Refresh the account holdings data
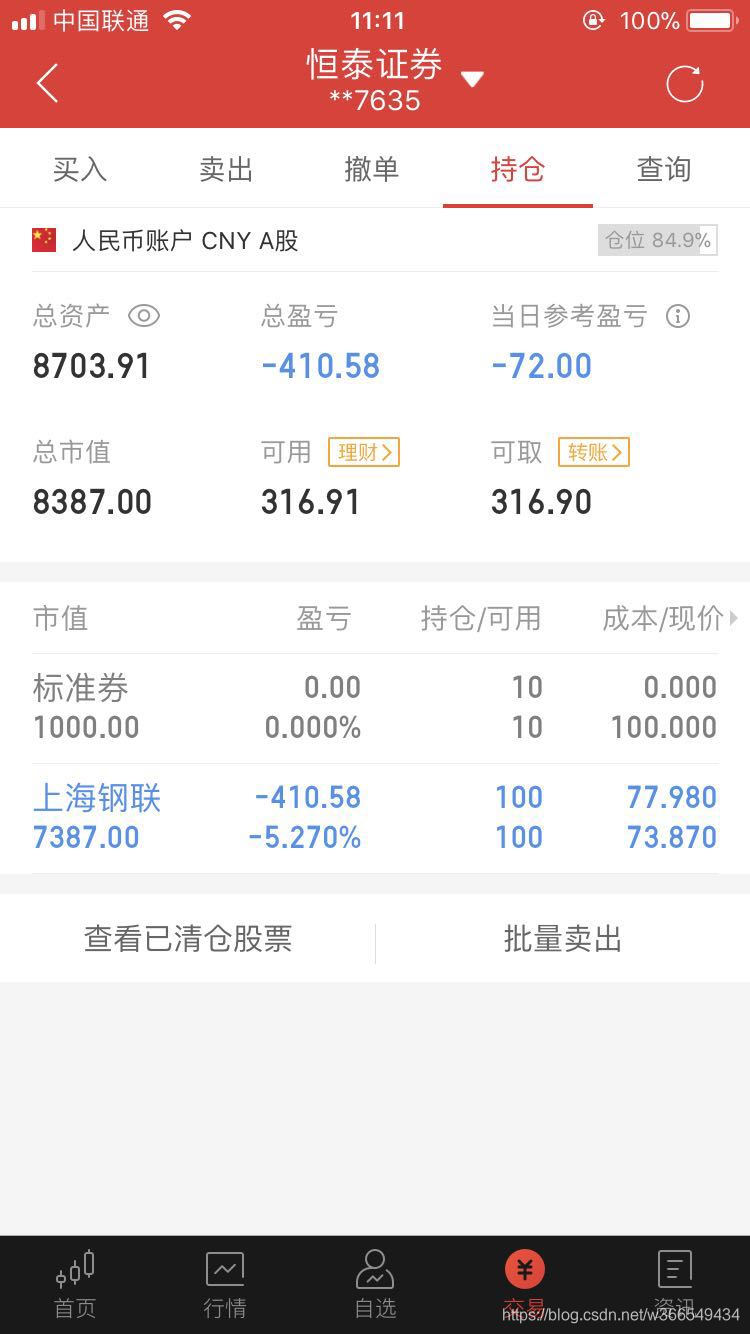The height and width of the screenshot is (1334, 750). (x=685, y=84)
